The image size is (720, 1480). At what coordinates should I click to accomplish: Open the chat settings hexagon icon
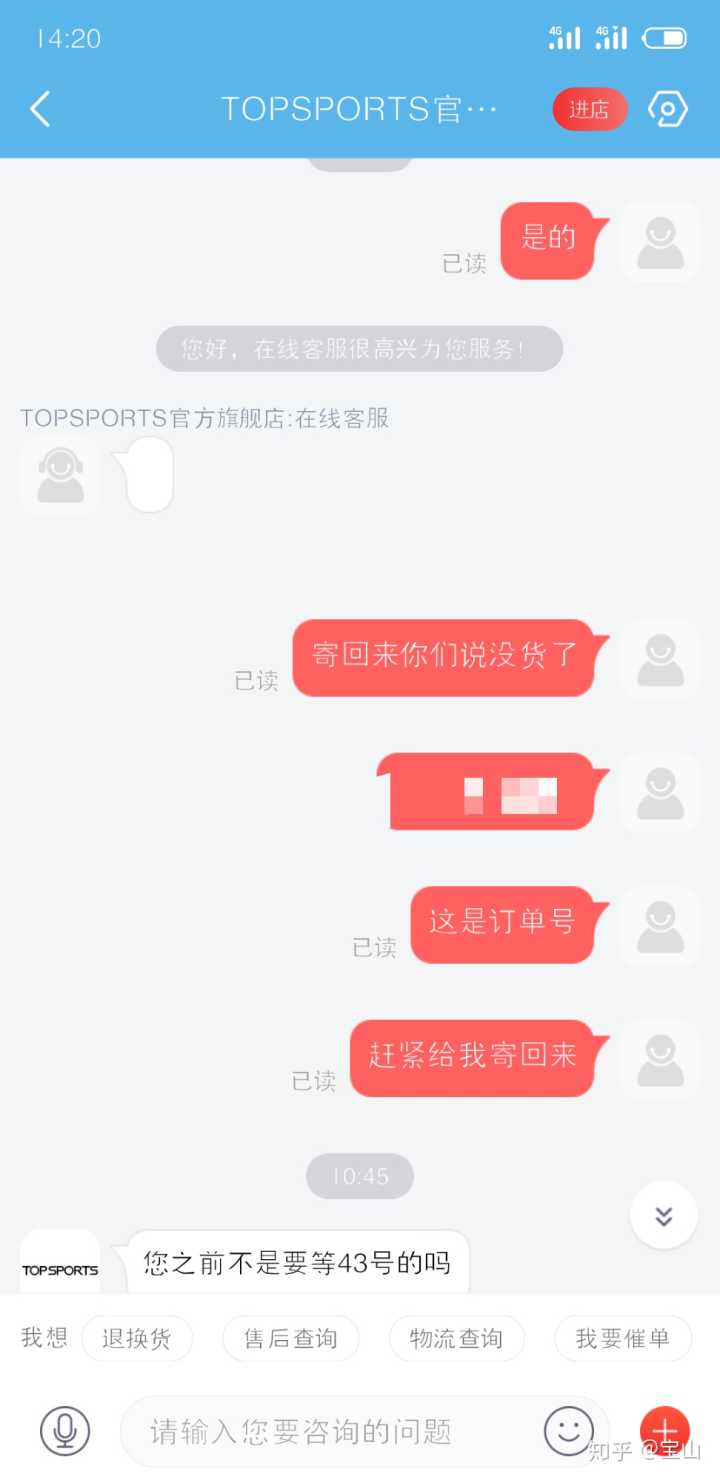[x=667, y=109]
